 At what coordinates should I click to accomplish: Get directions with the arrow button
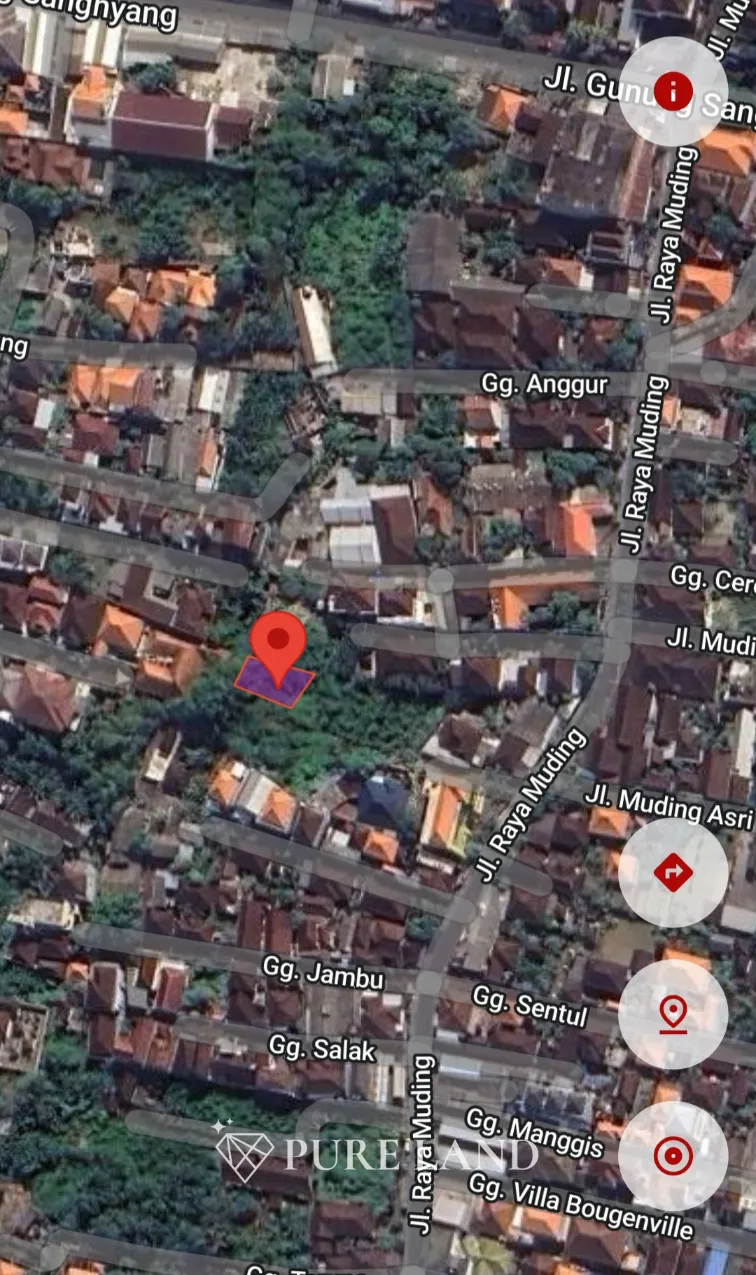673,872
